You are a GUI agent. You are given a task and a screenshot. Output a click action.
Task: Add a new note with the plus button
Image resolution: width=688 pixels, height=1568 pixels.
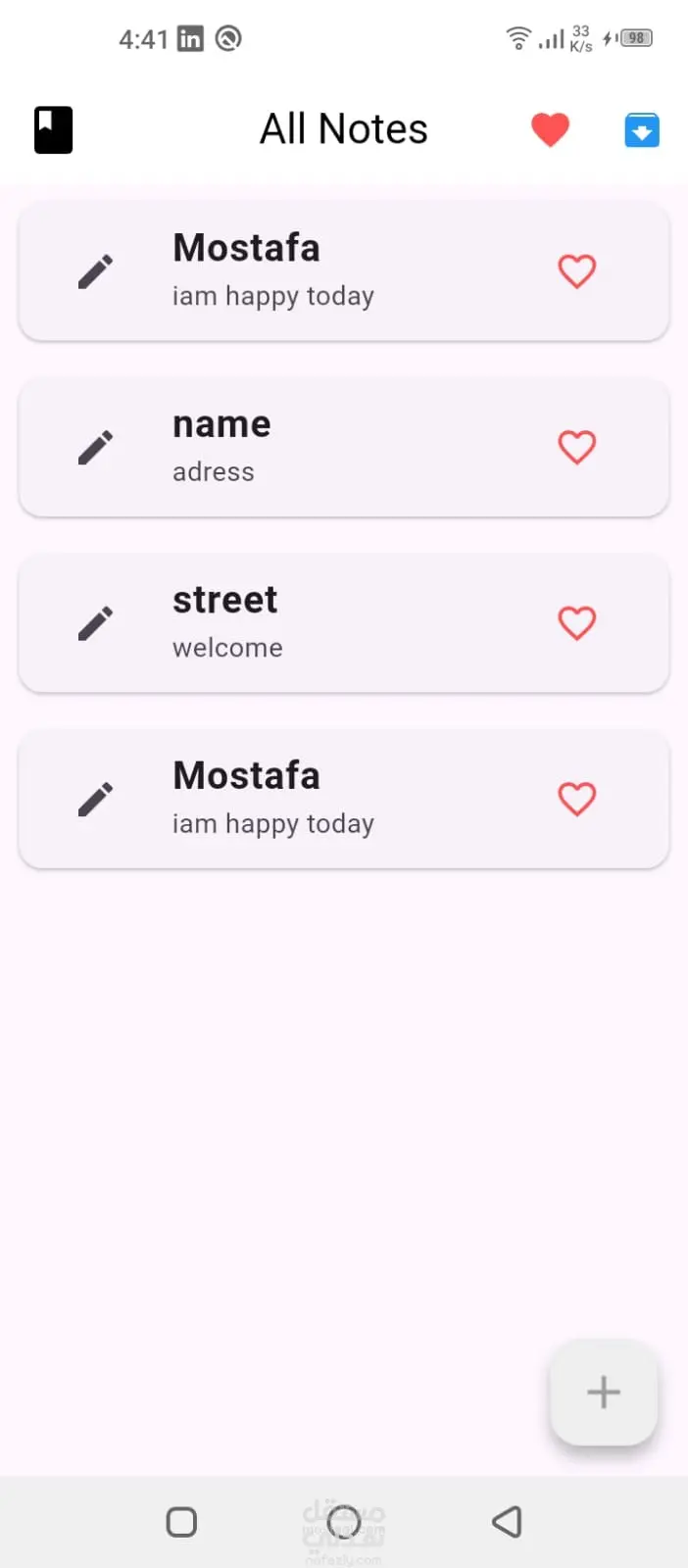click(x=603, y=1392)
